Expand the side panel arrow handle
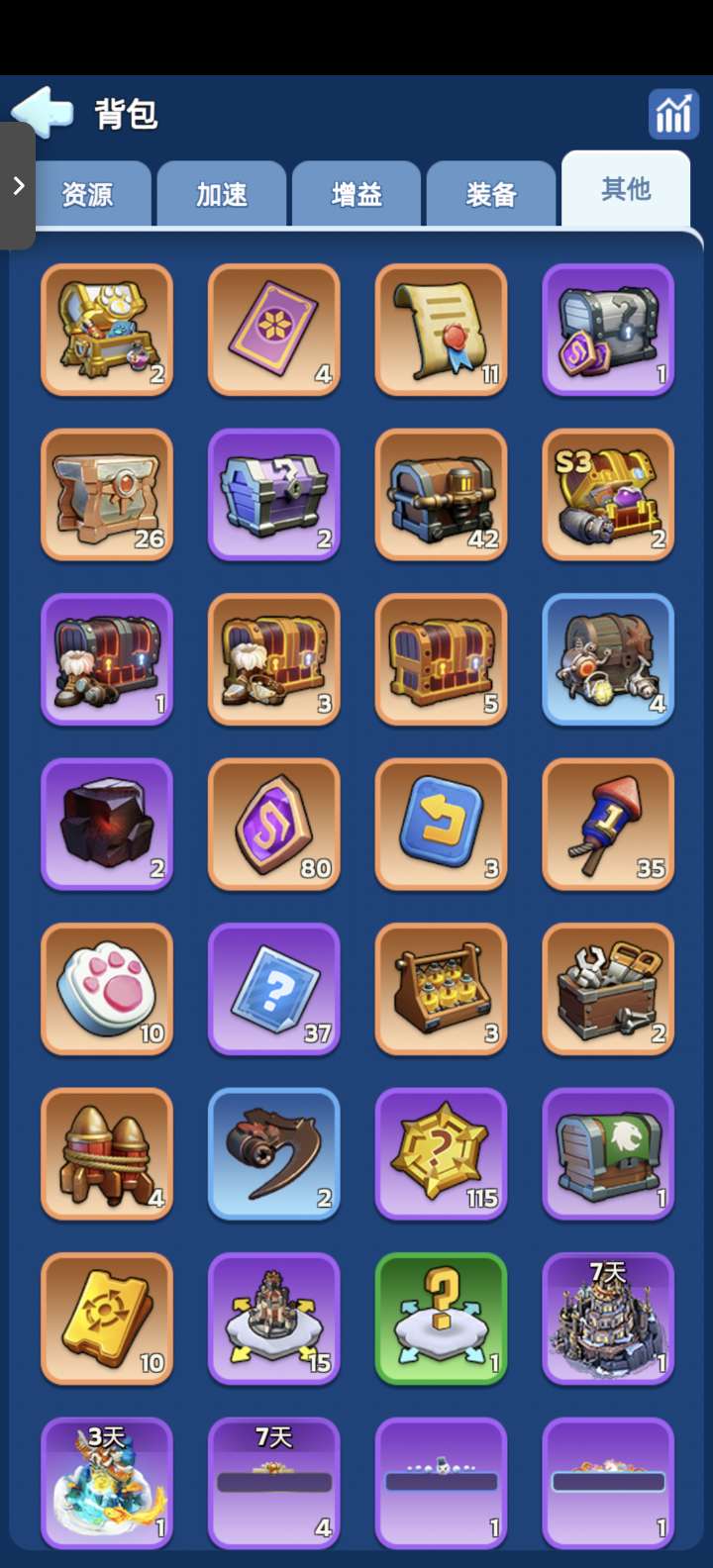This screenshot has height=1568, width=713. [x=18, y=185]
